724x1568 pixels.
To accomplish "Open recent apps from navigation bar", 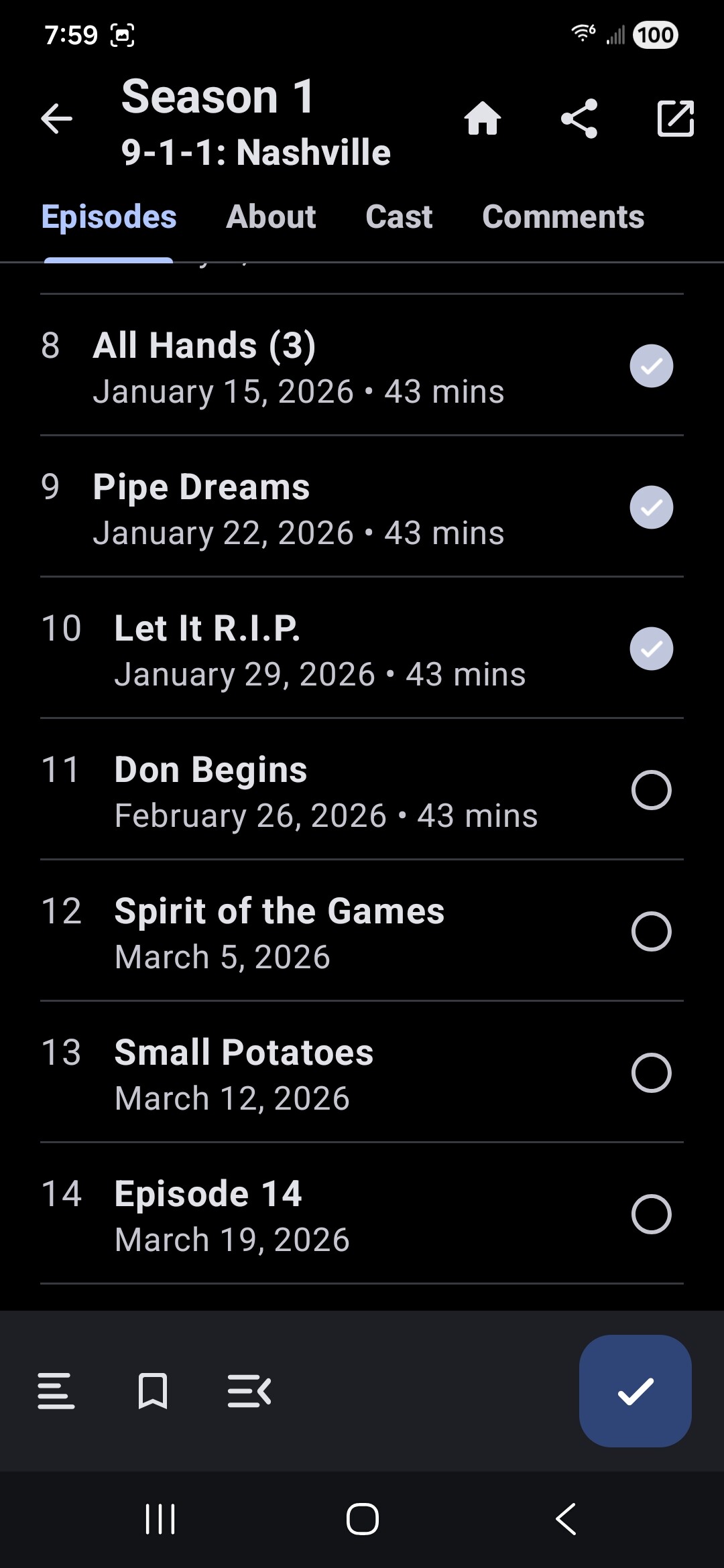I will coord(160,1518).
